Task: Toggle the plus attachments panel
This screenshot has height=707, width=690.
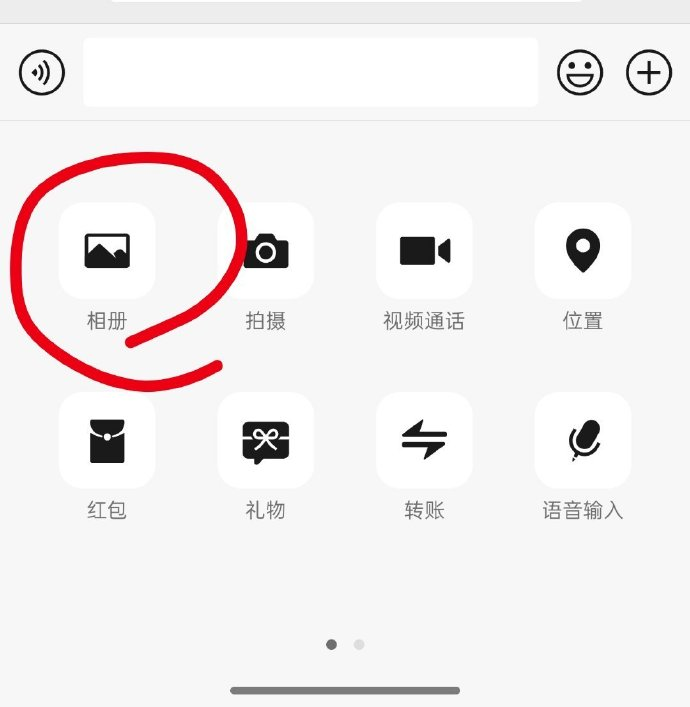Action: coord(649,73)
